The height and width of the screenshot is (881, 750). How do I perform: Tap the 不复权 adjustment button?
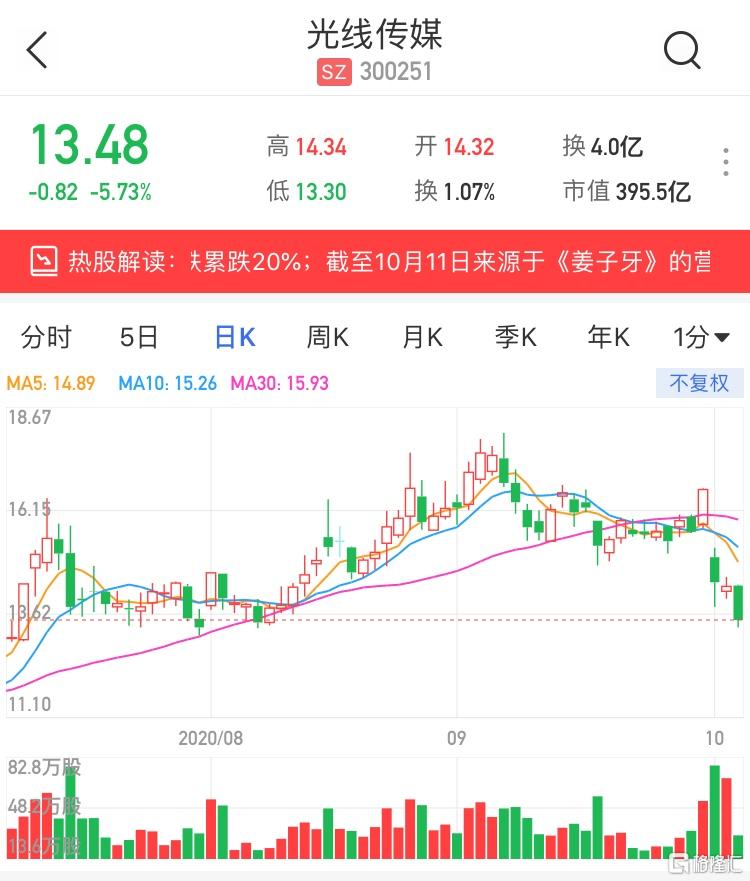click(x=699, y=383)
